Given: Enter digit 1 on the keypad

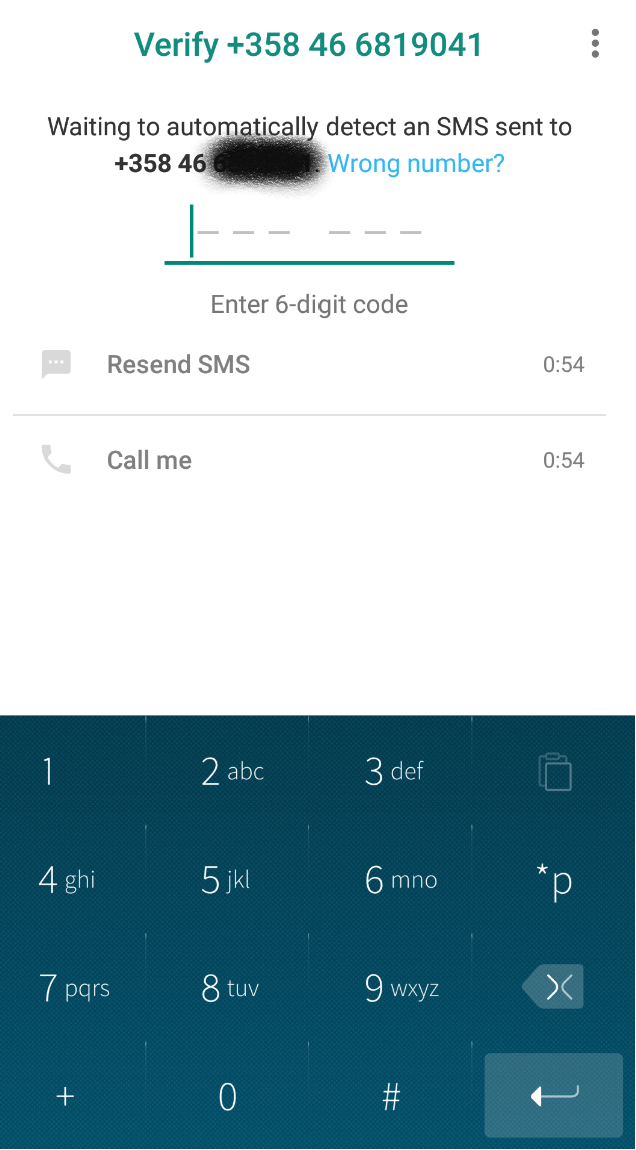Looking at the screenshot, I should (73, 771).
